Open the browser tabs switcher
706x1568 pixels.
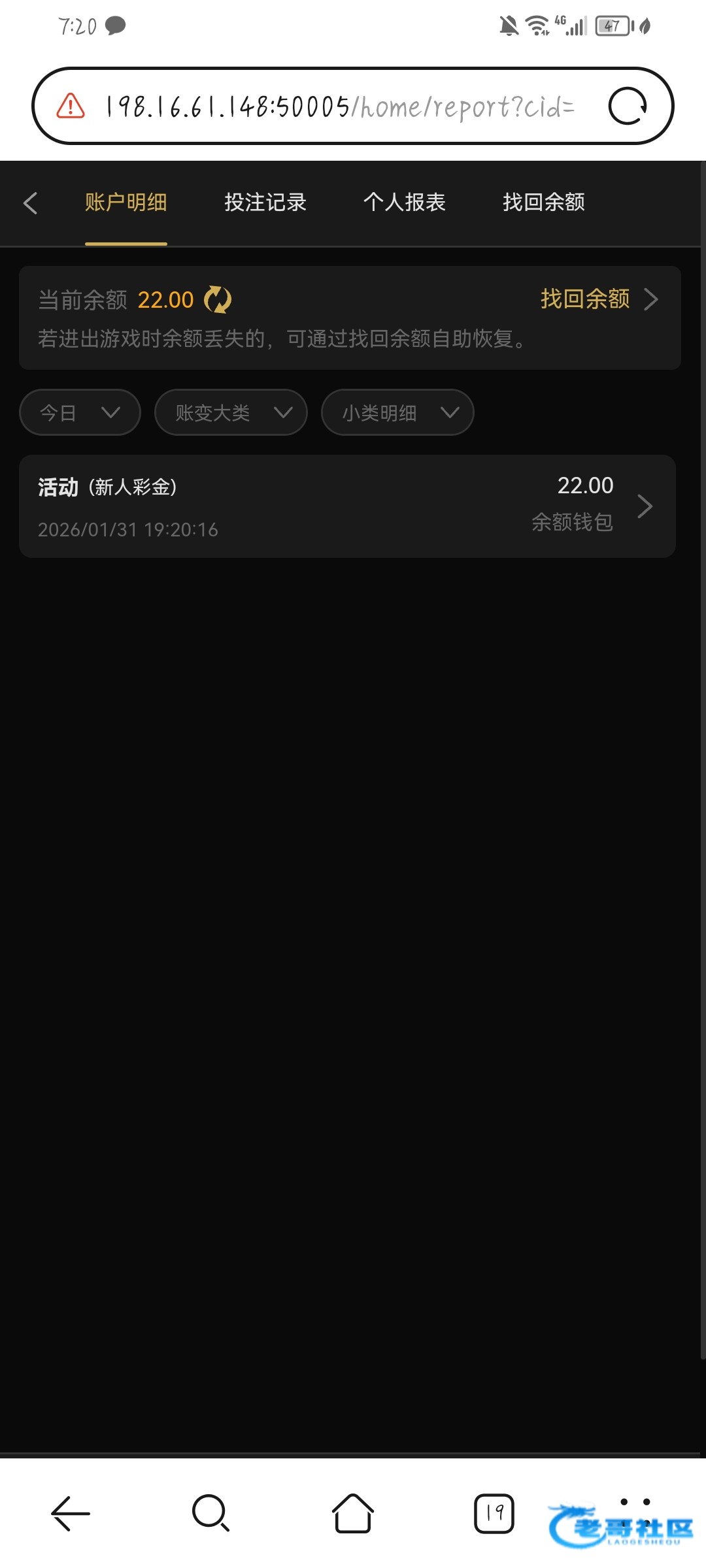[x=494, y=1513]
